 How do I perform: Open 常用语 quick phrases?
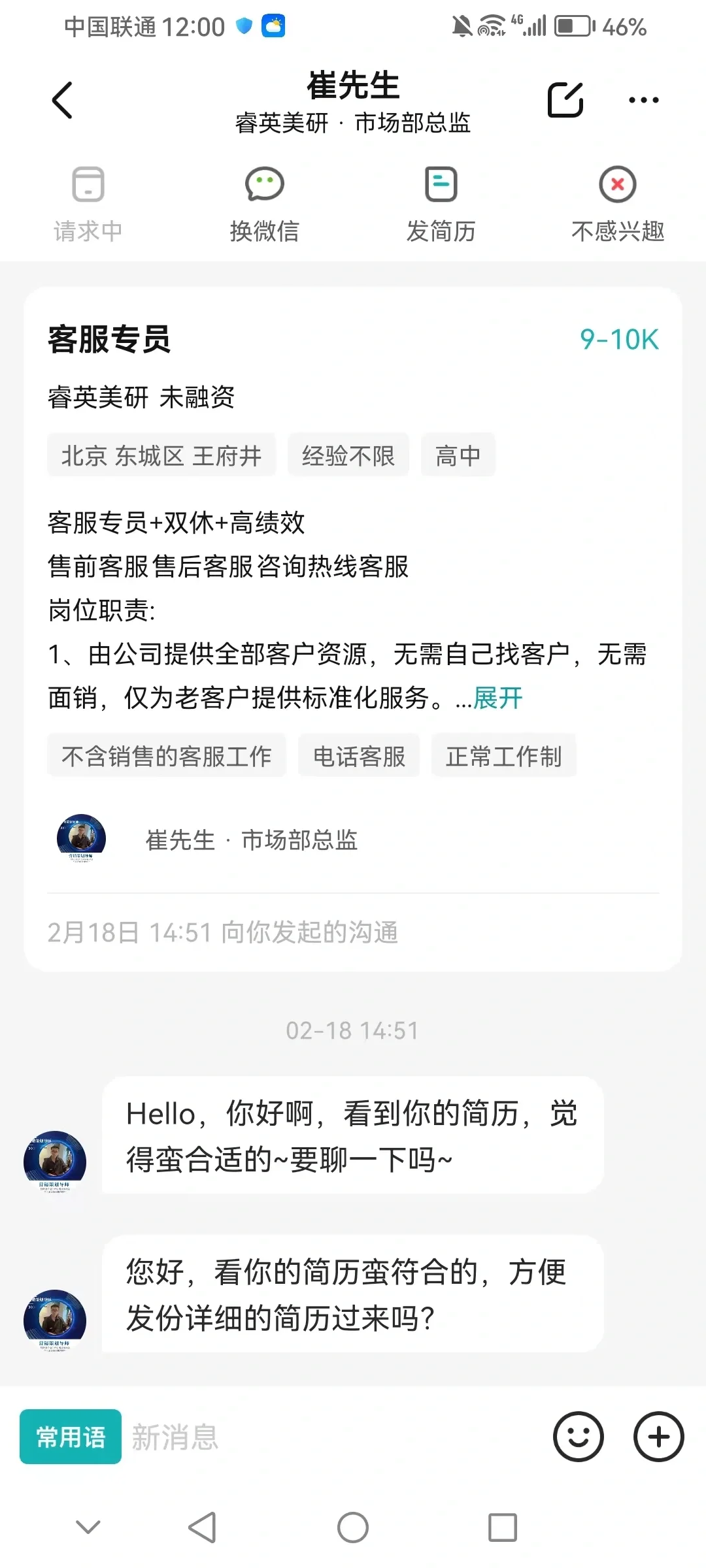click(x=71, y=1437)
